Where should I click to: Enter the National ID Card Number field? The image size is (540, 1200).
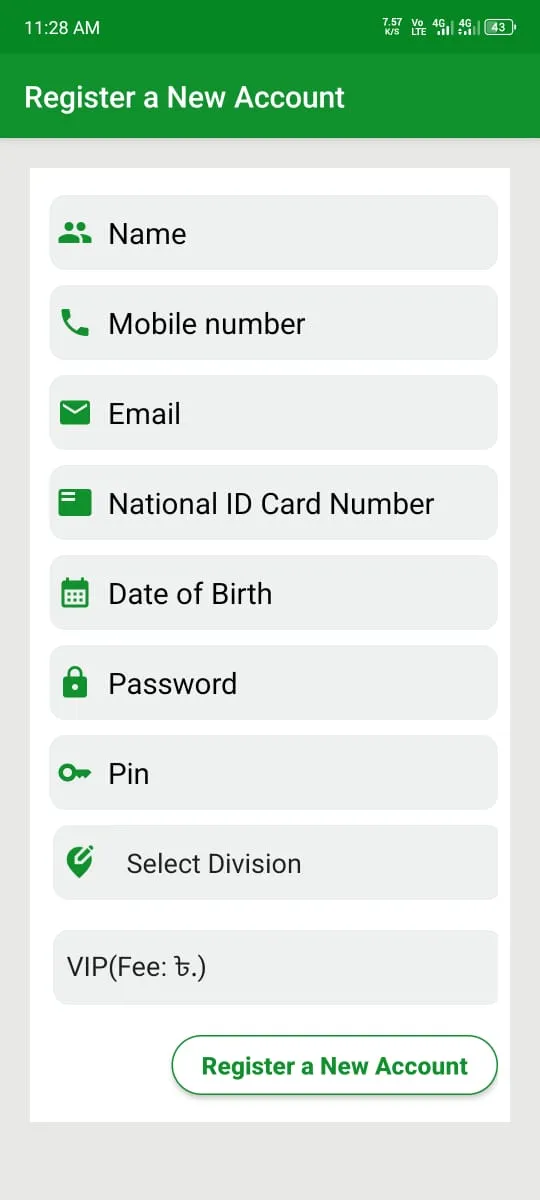click(273, 503)
